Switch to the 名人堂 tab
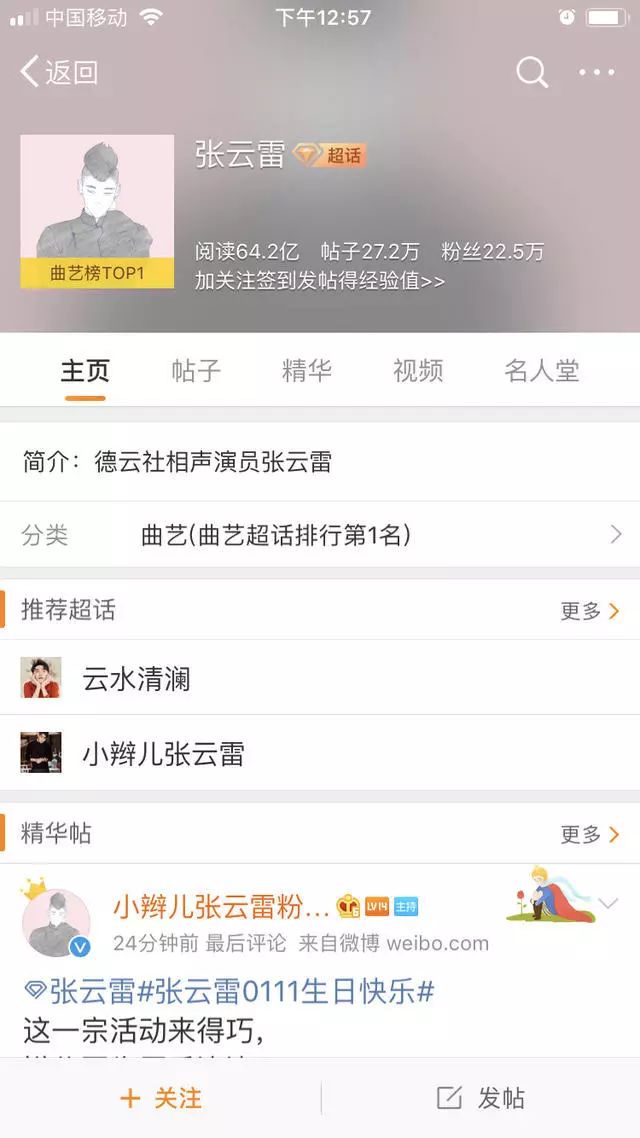This screenshot has width=640, height=1138. coord(541,371)
